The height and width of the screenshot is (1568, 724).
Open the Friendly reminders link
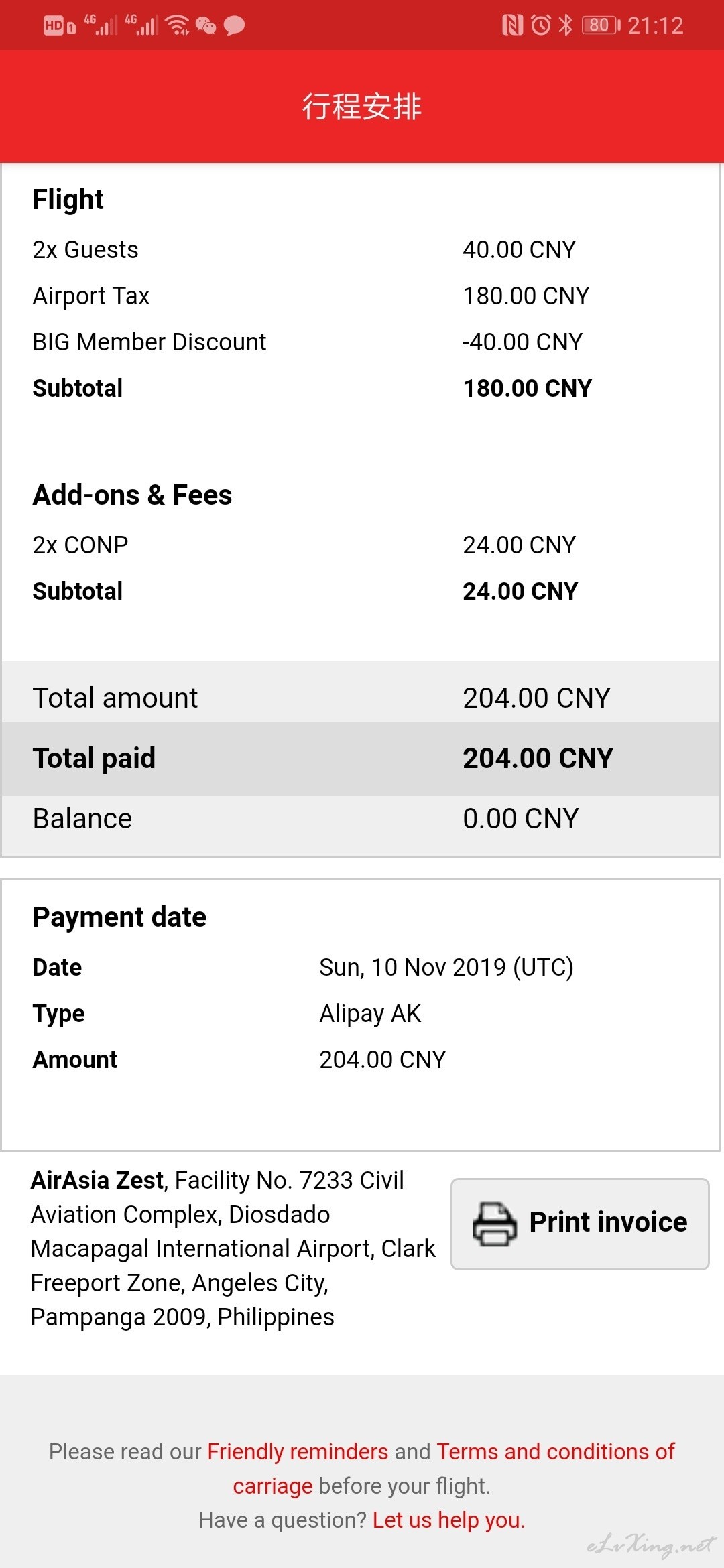coord(298,1451)
